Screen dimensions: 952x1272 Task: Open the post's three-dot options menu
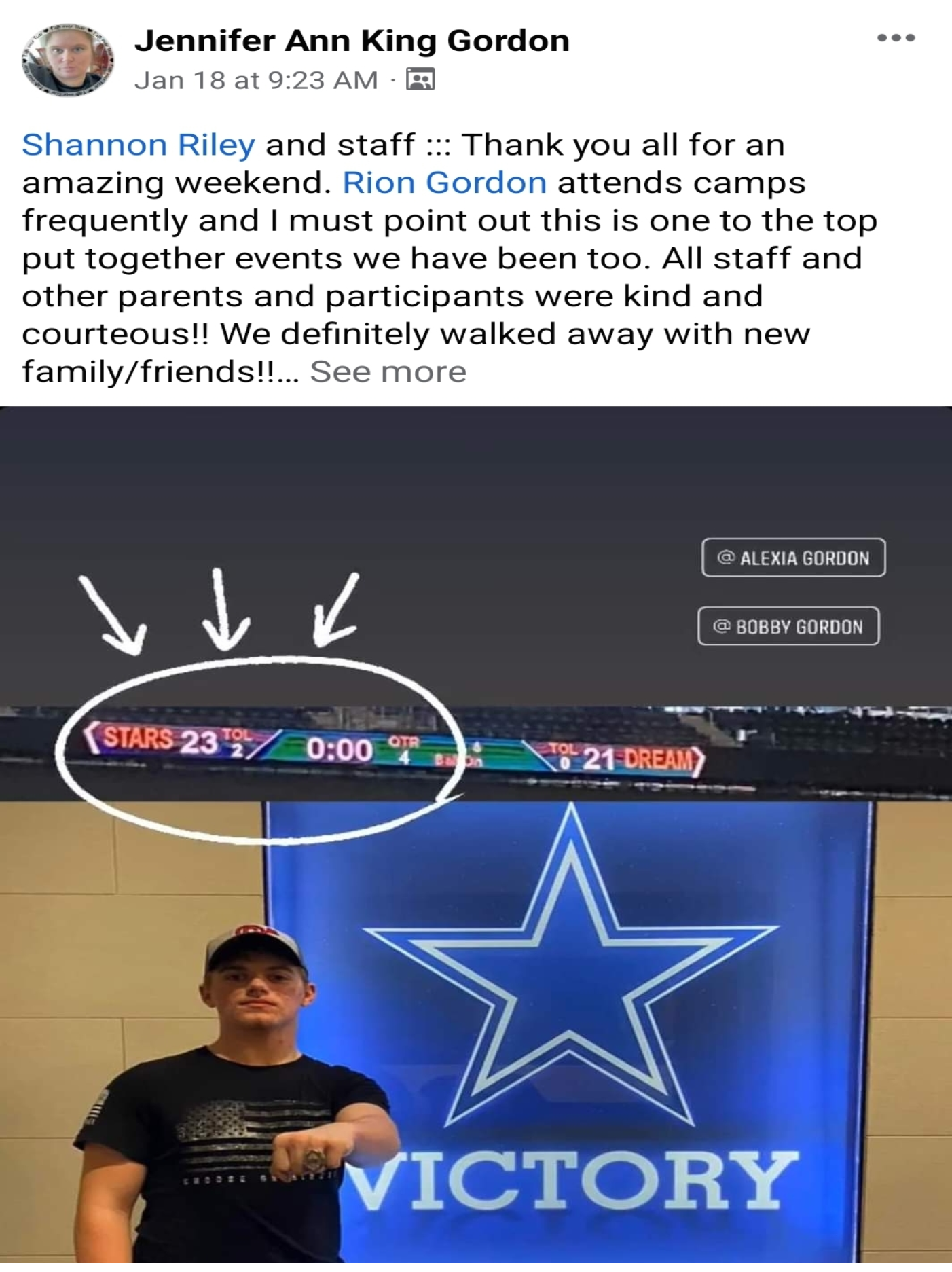(896, 38)
